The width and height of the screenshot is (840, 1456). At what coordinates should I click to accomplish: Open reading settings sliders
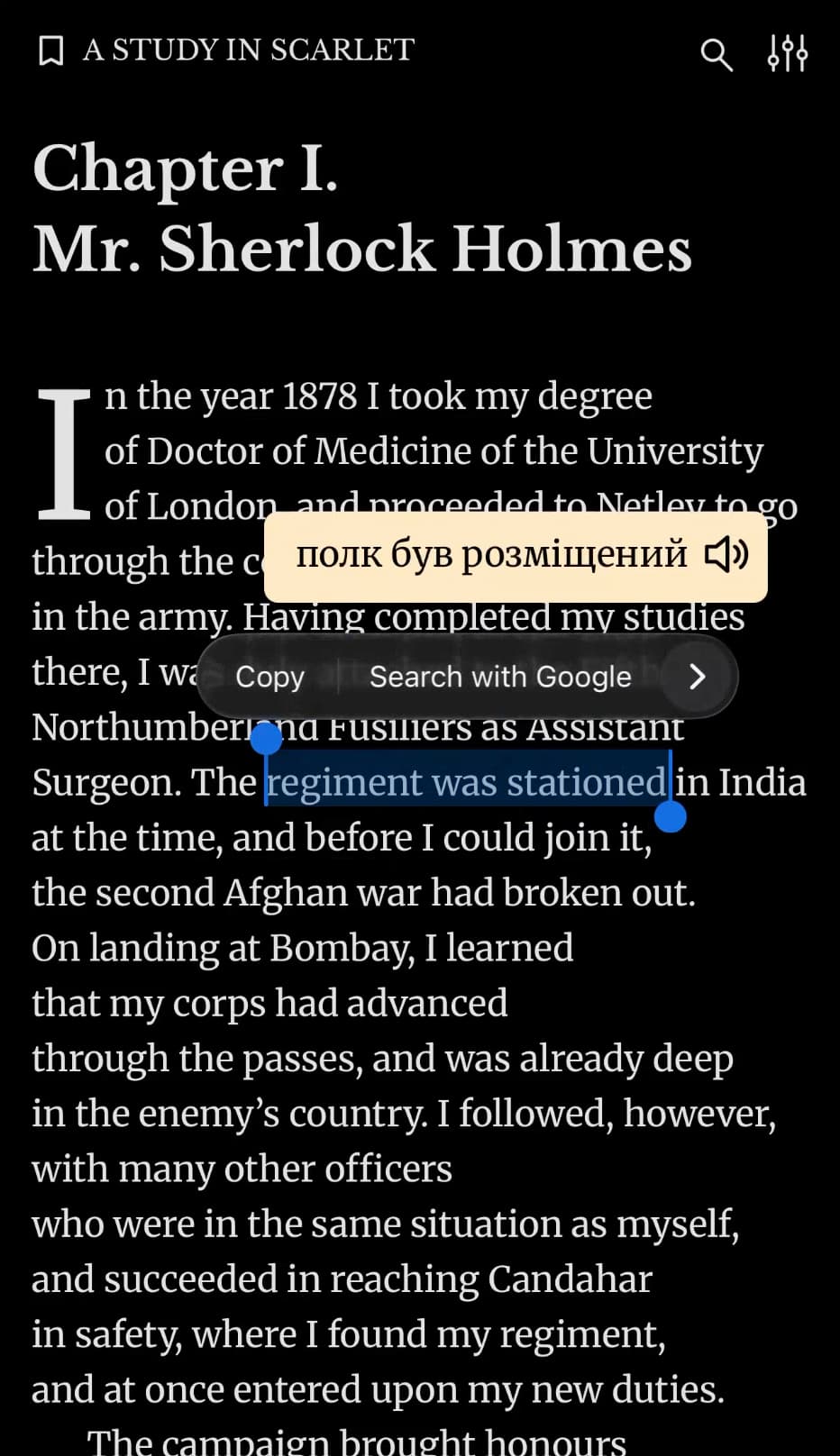click(x=787, y=54)
